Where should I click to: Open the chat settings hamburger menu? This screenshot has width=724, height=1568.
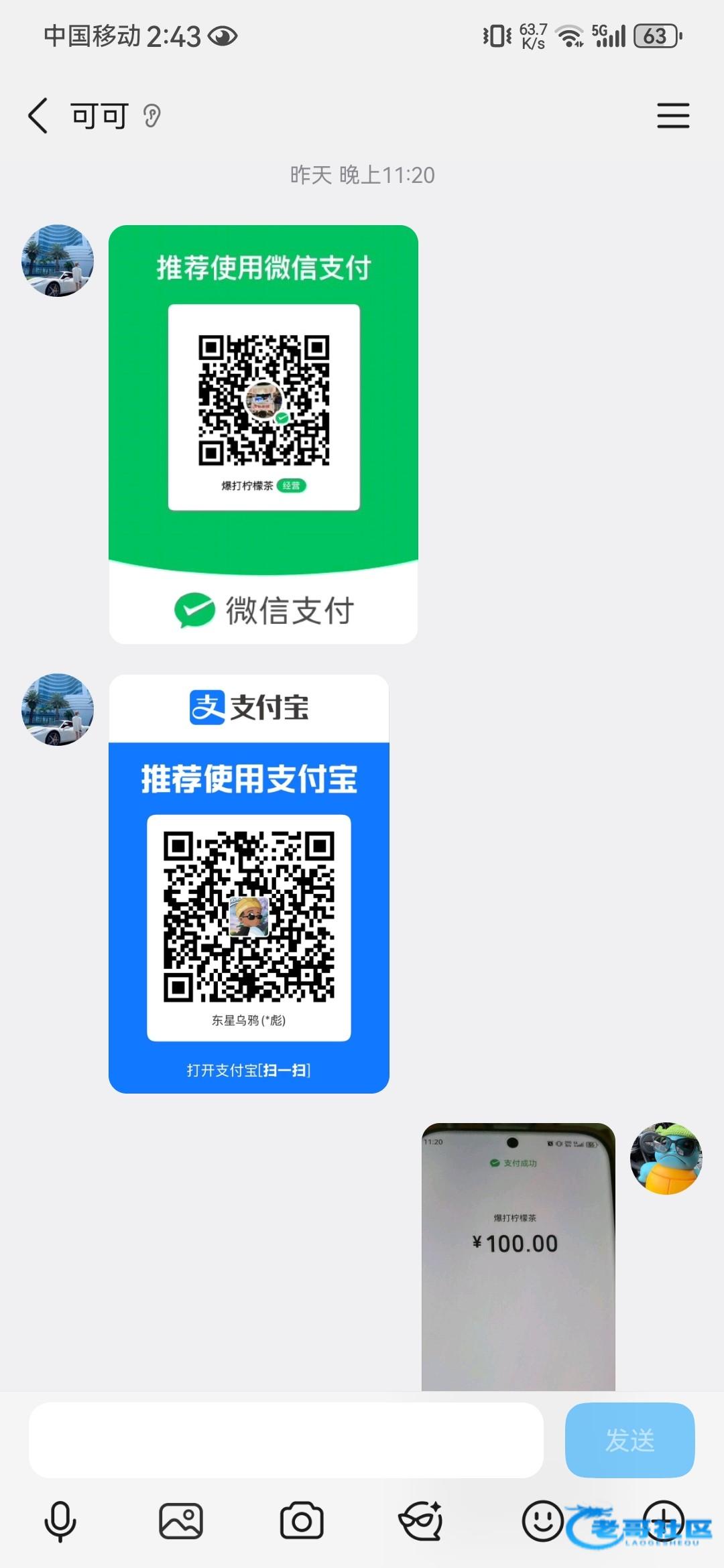point(673,116)
